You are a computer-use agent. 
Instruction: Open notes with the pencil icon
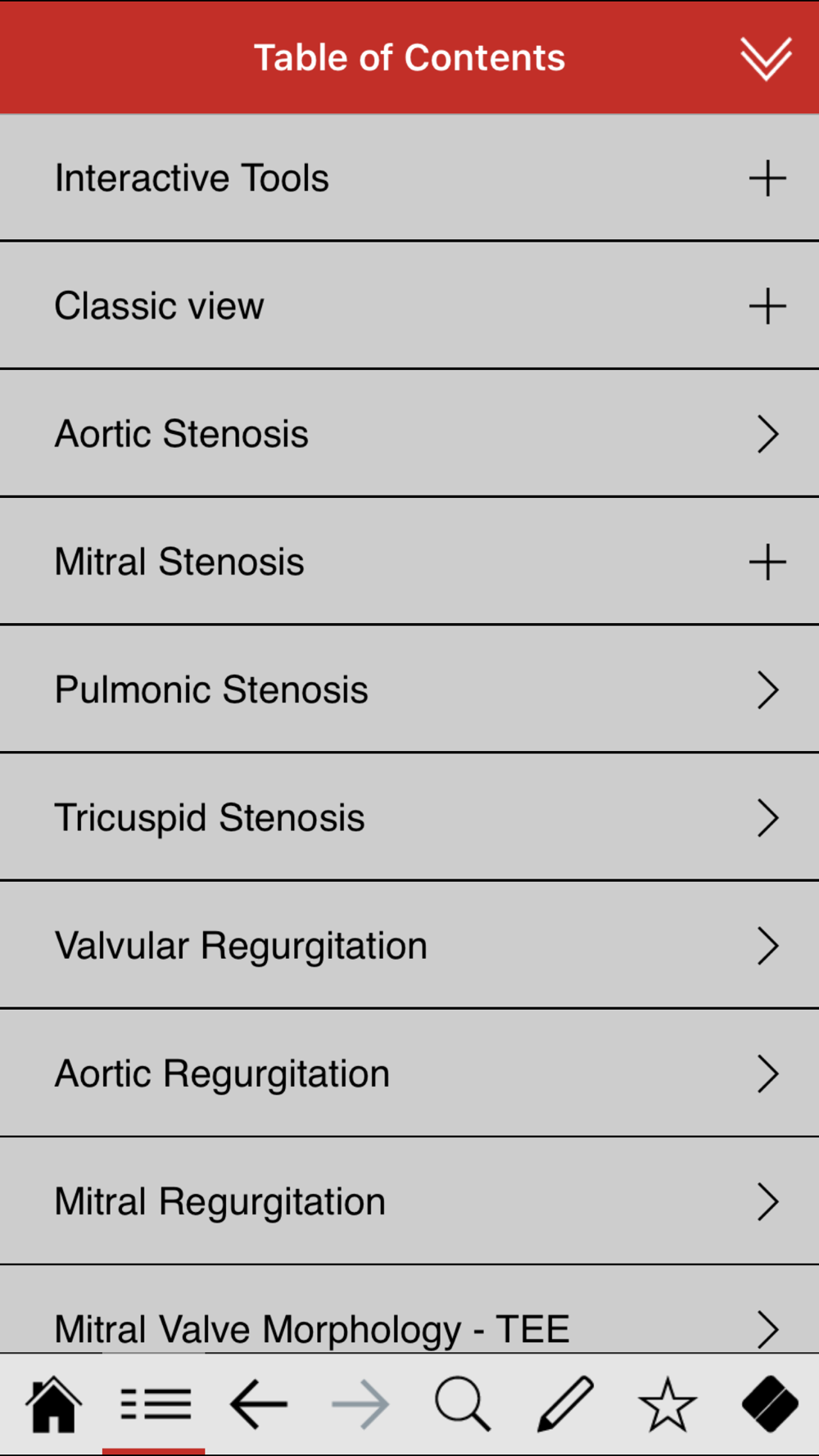pyautogui.click(x=565, y=1404)
